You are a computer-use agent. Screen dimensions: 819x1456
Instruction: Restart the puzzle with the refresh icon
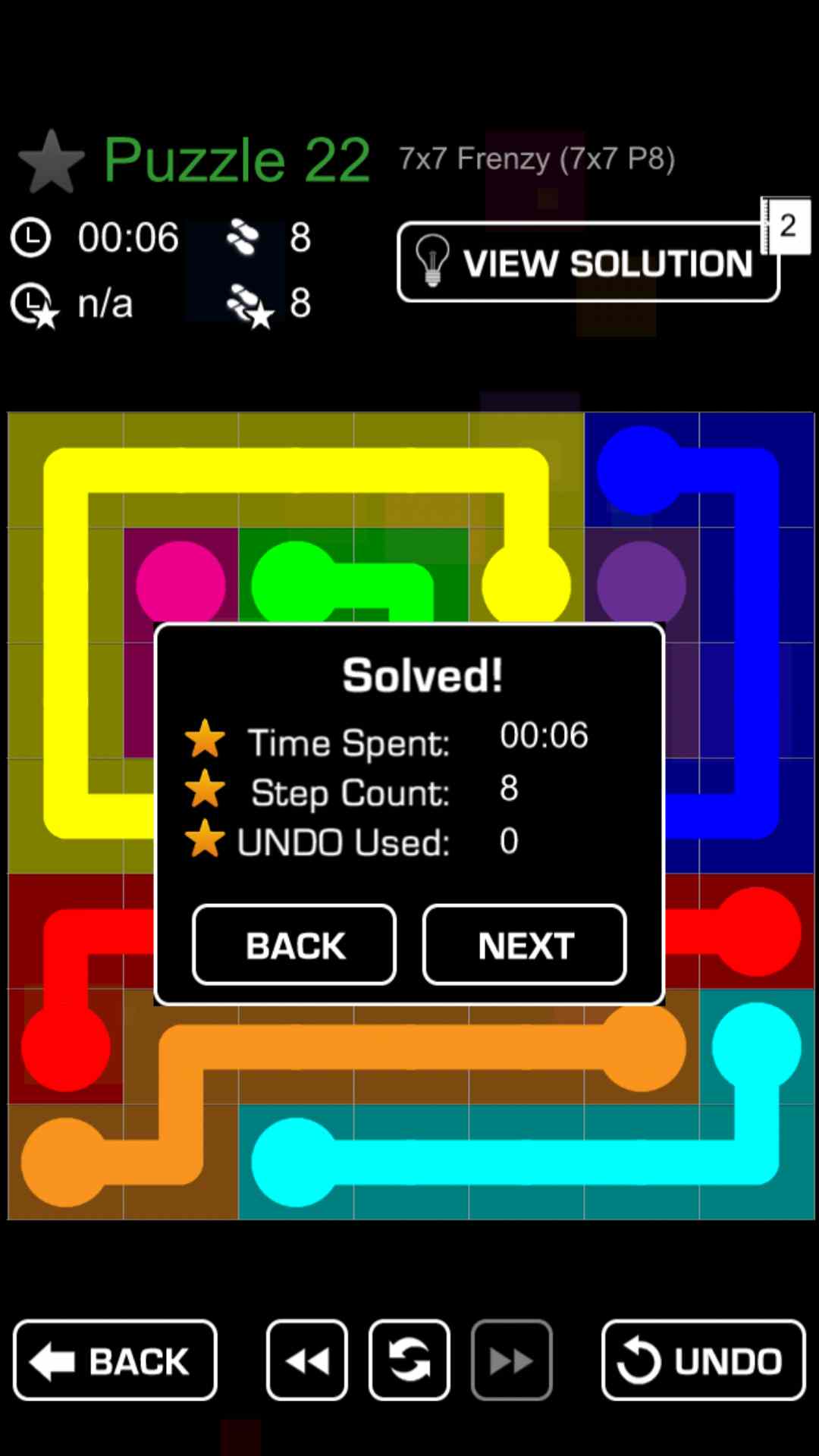click(409, 1360)
